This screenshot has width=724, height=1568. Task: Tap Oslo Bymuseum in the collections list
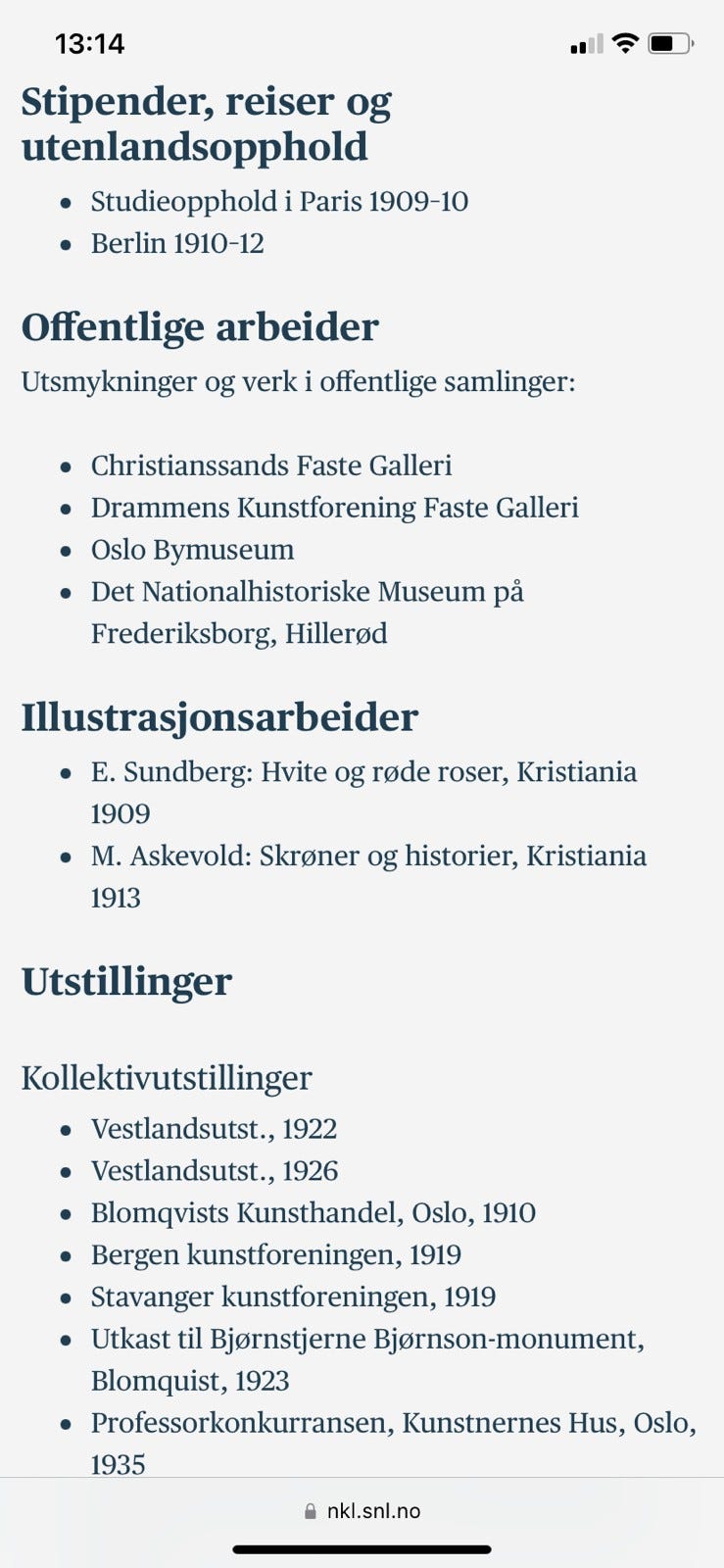(x=192, y=550)
